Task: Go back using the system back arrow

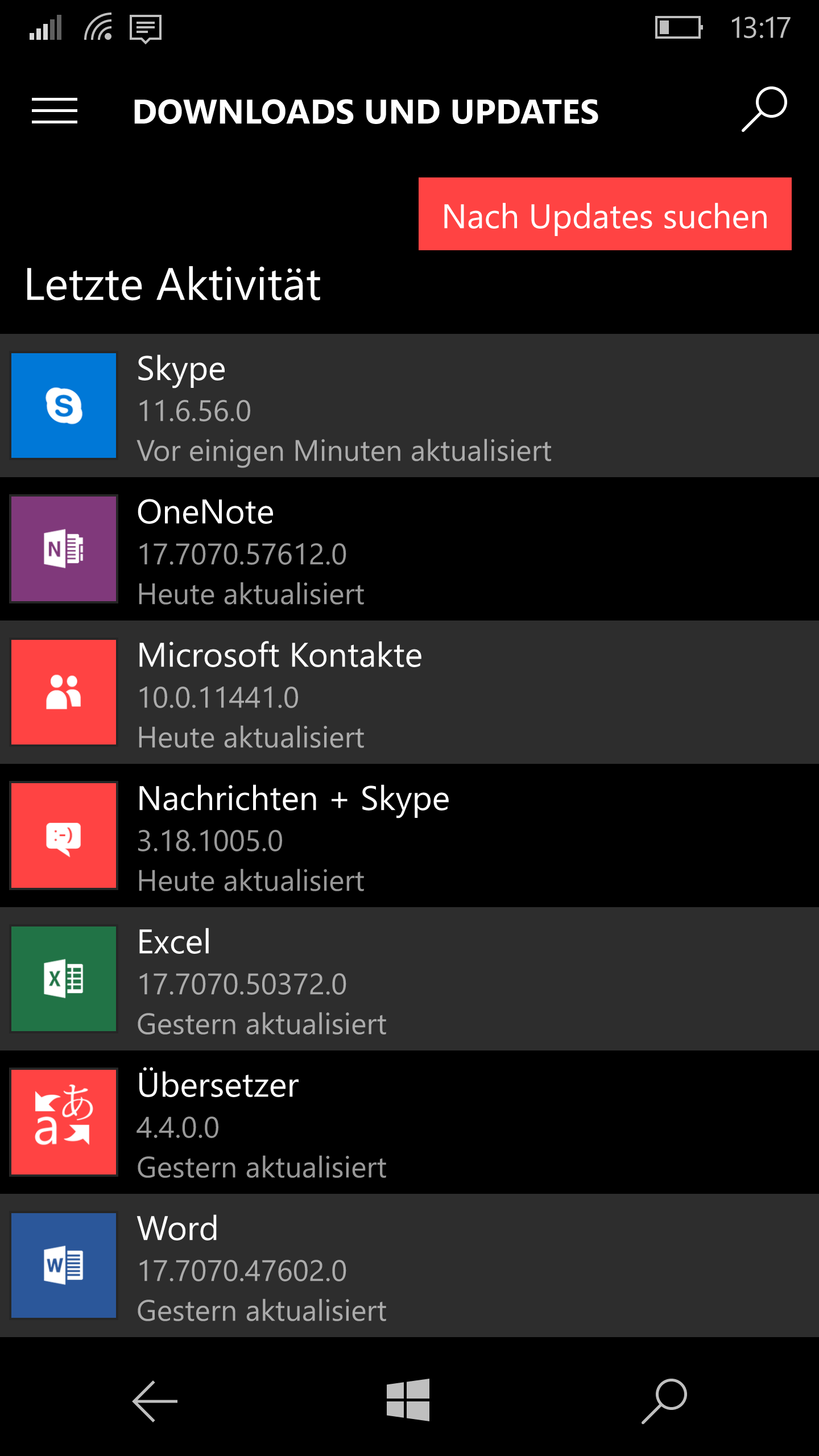Action: 155,1401
